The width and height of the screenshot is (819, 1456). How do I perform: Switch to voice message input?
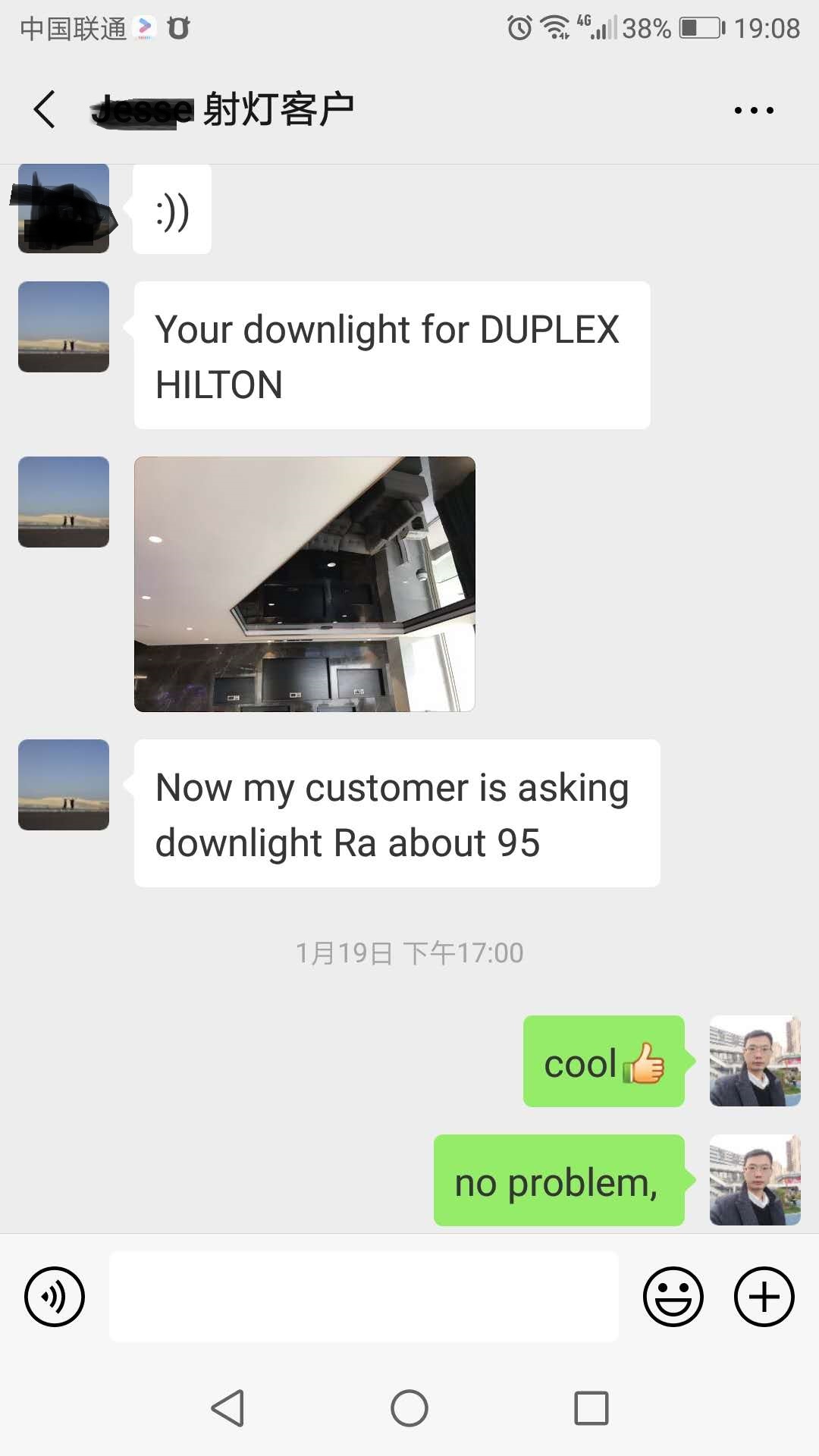pyautogui.click(x=55, y=1297)
